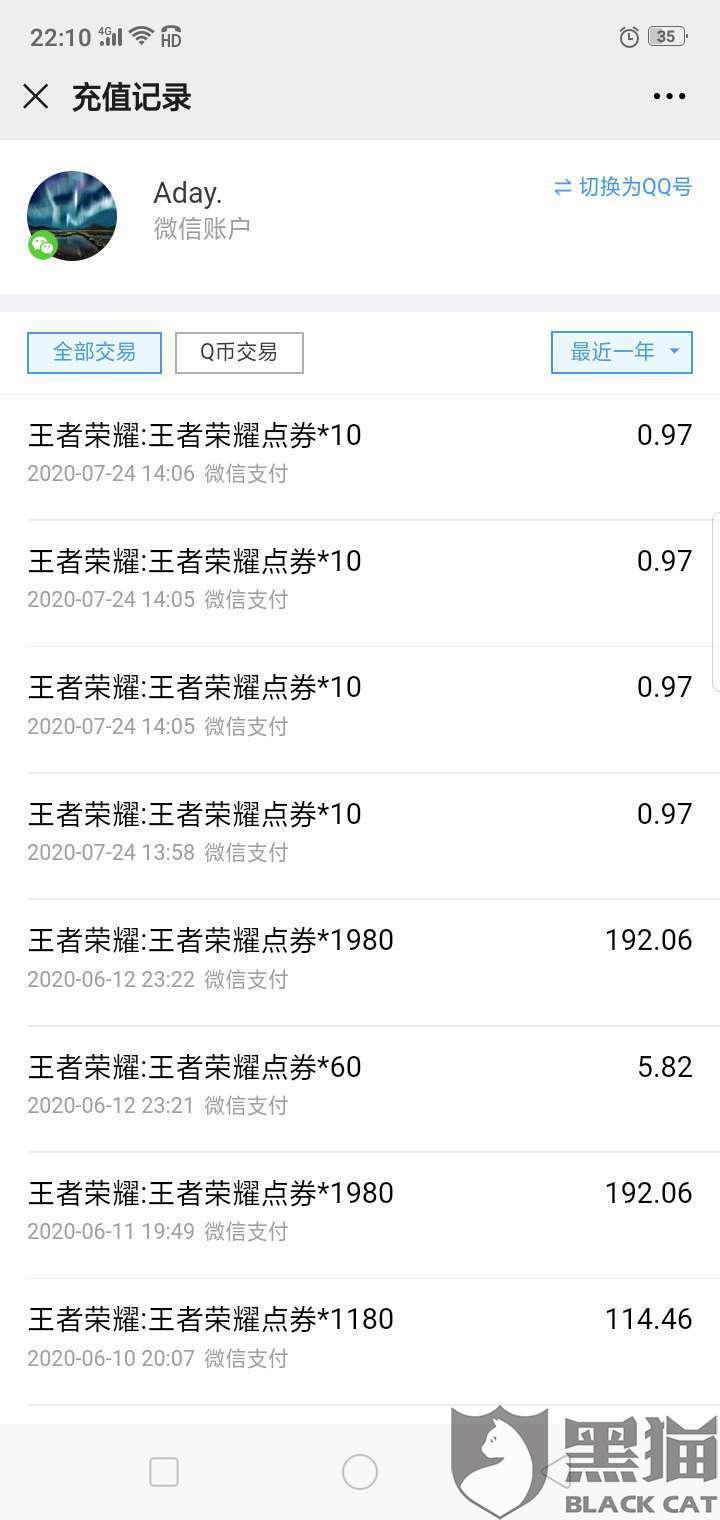Open recent apps with square button
Viewport: 720px width, 1520px height.
click(x=164, y=1471)
